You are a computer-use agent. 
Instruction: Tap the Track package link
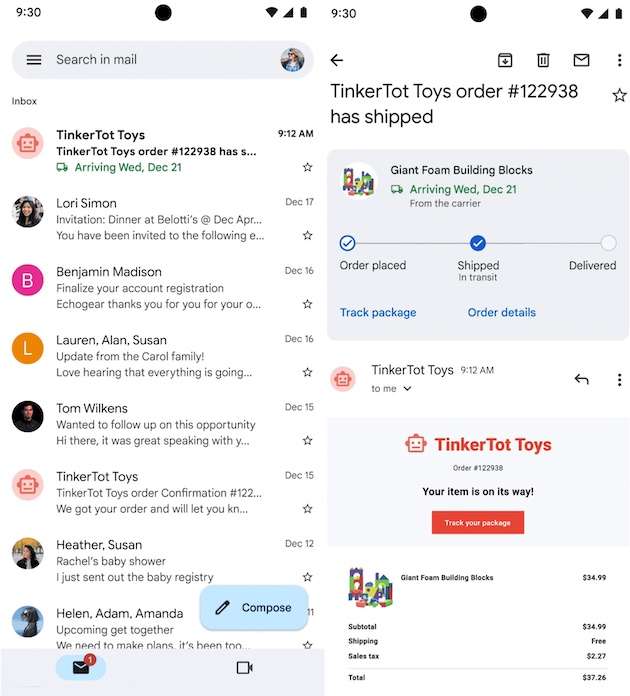378,312
